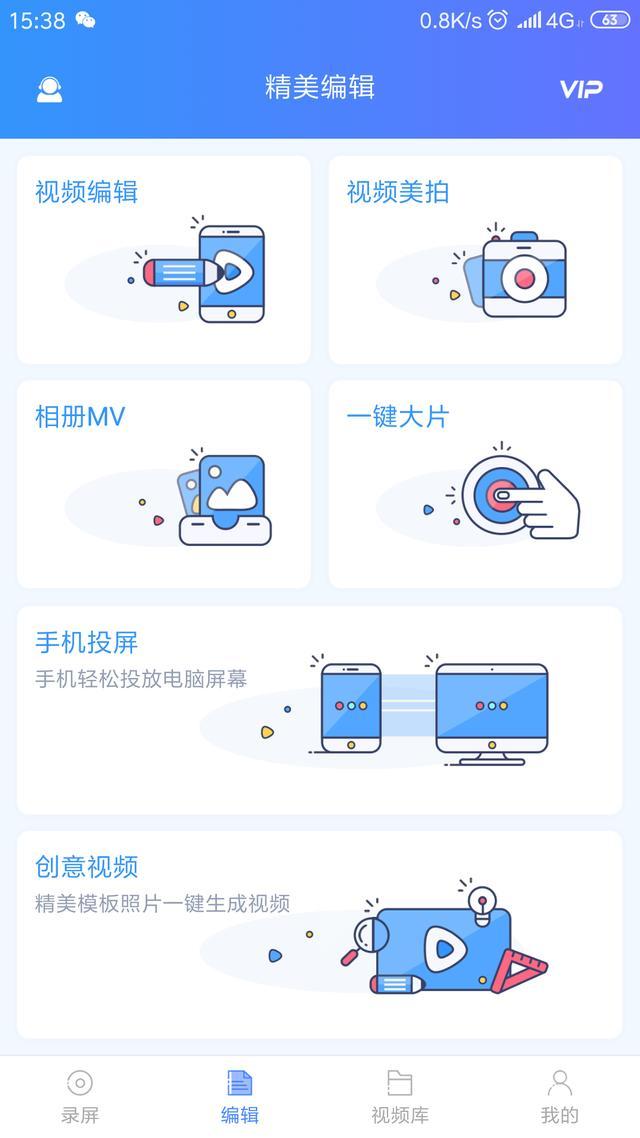Go to the 视频库 tab

click(400, 1096)
